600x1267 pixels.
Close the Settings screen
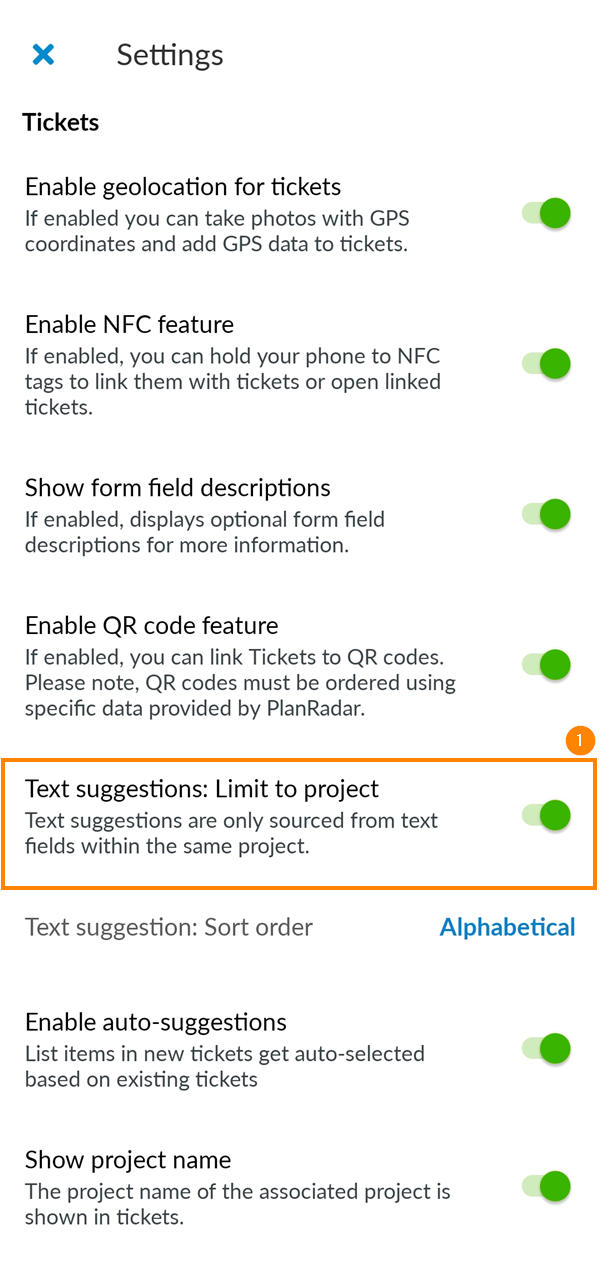tap(43, 55)
